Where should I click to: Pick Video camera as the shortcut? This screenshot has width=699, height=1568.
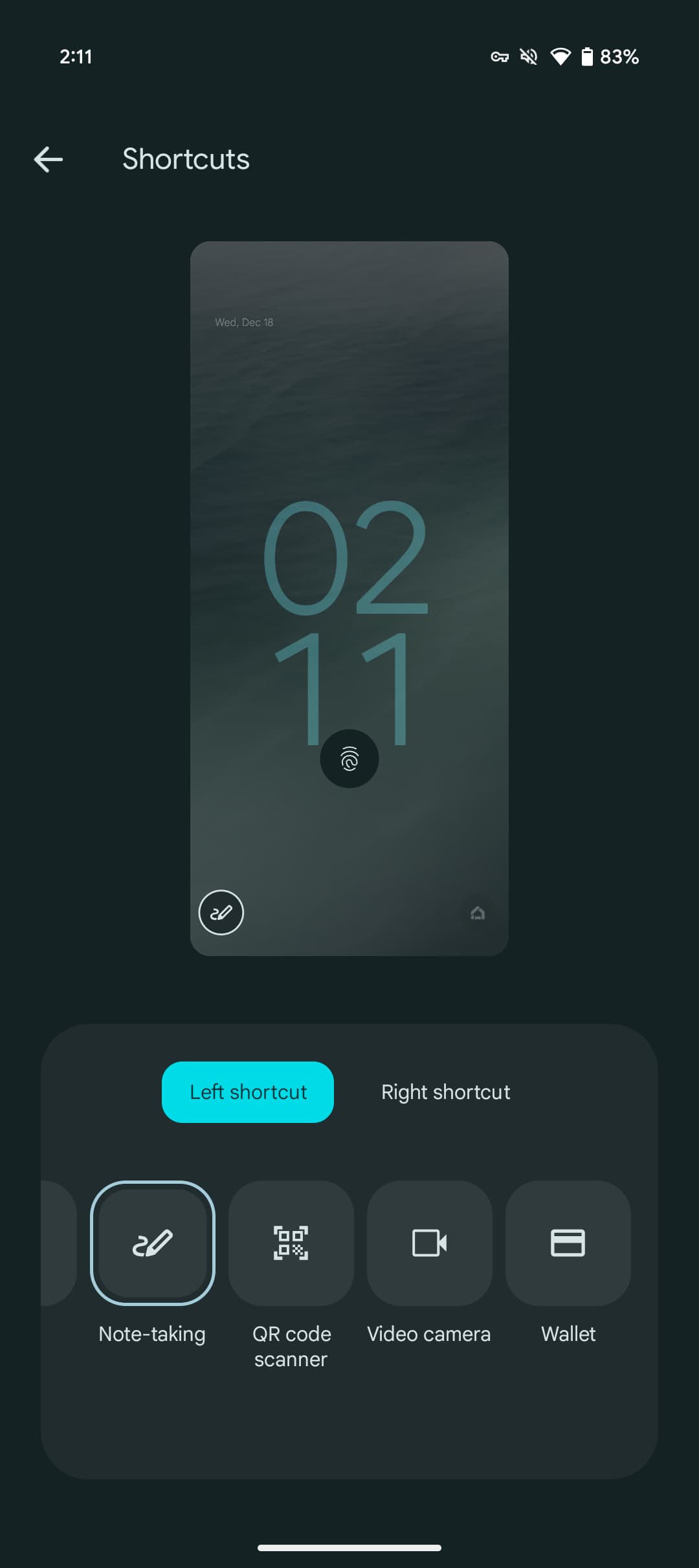(429, 1243)
